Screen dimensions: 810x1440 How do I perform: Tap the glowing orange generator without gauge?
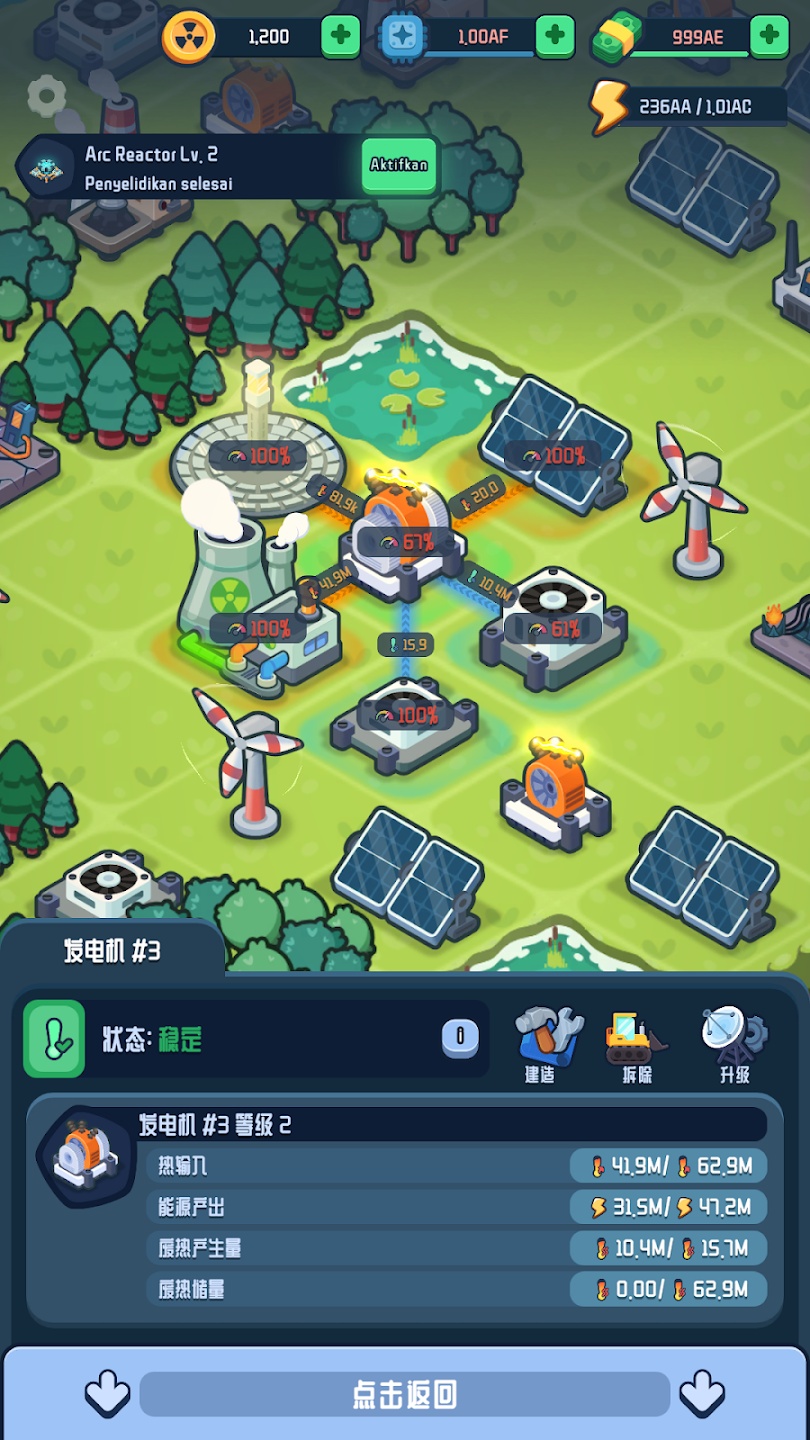coord(555,795)
